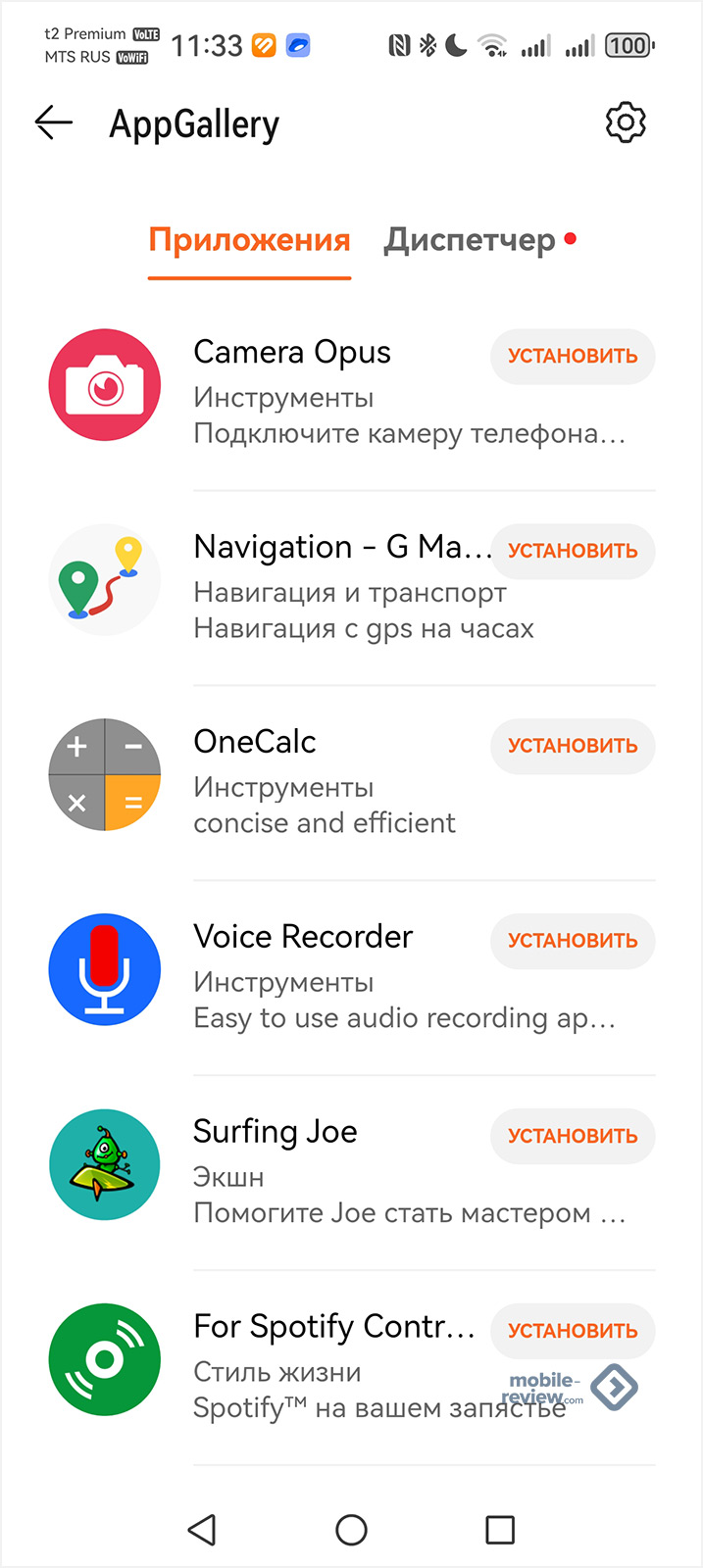Open Voice Recorder app page

(303, 938)
